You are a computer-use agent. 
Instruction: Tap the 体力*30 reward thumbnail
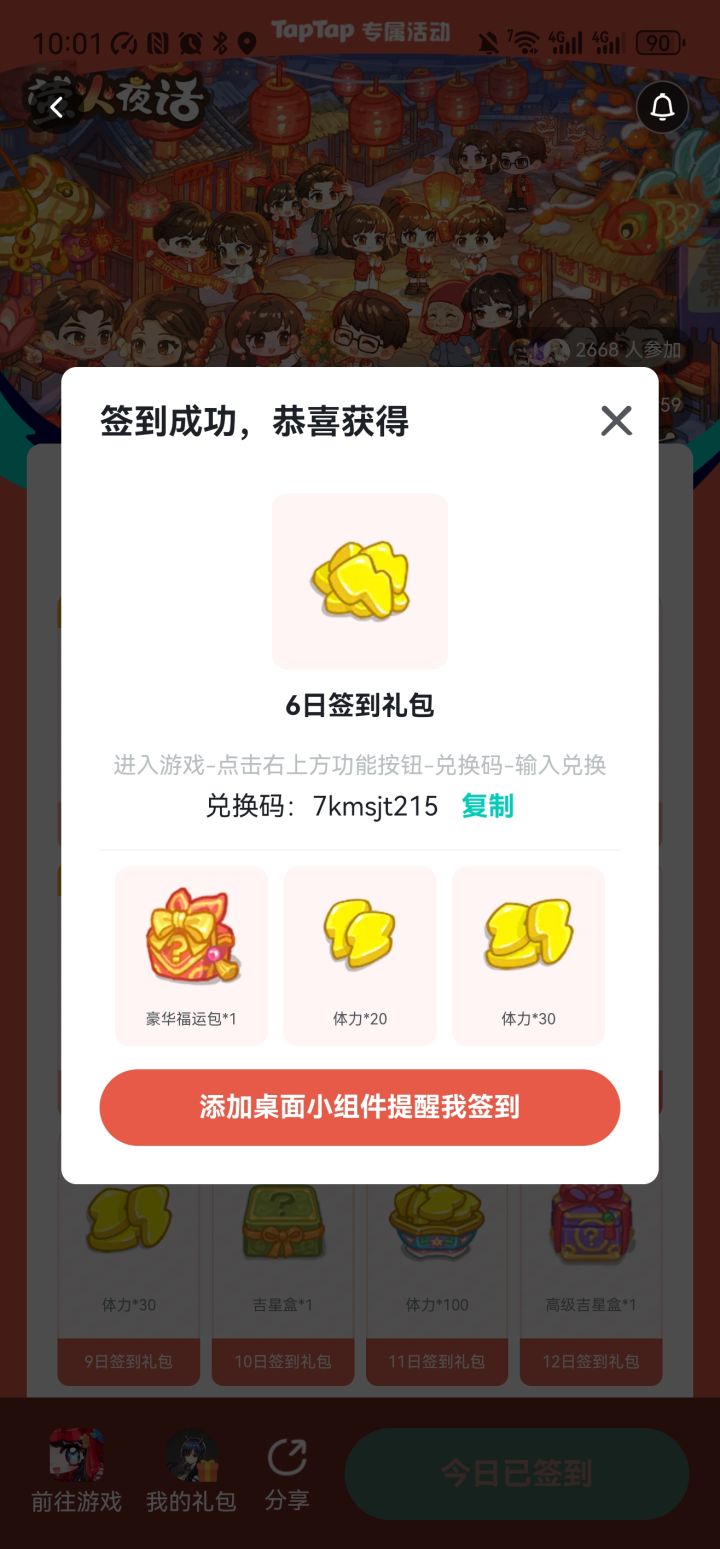coord(528,954)
